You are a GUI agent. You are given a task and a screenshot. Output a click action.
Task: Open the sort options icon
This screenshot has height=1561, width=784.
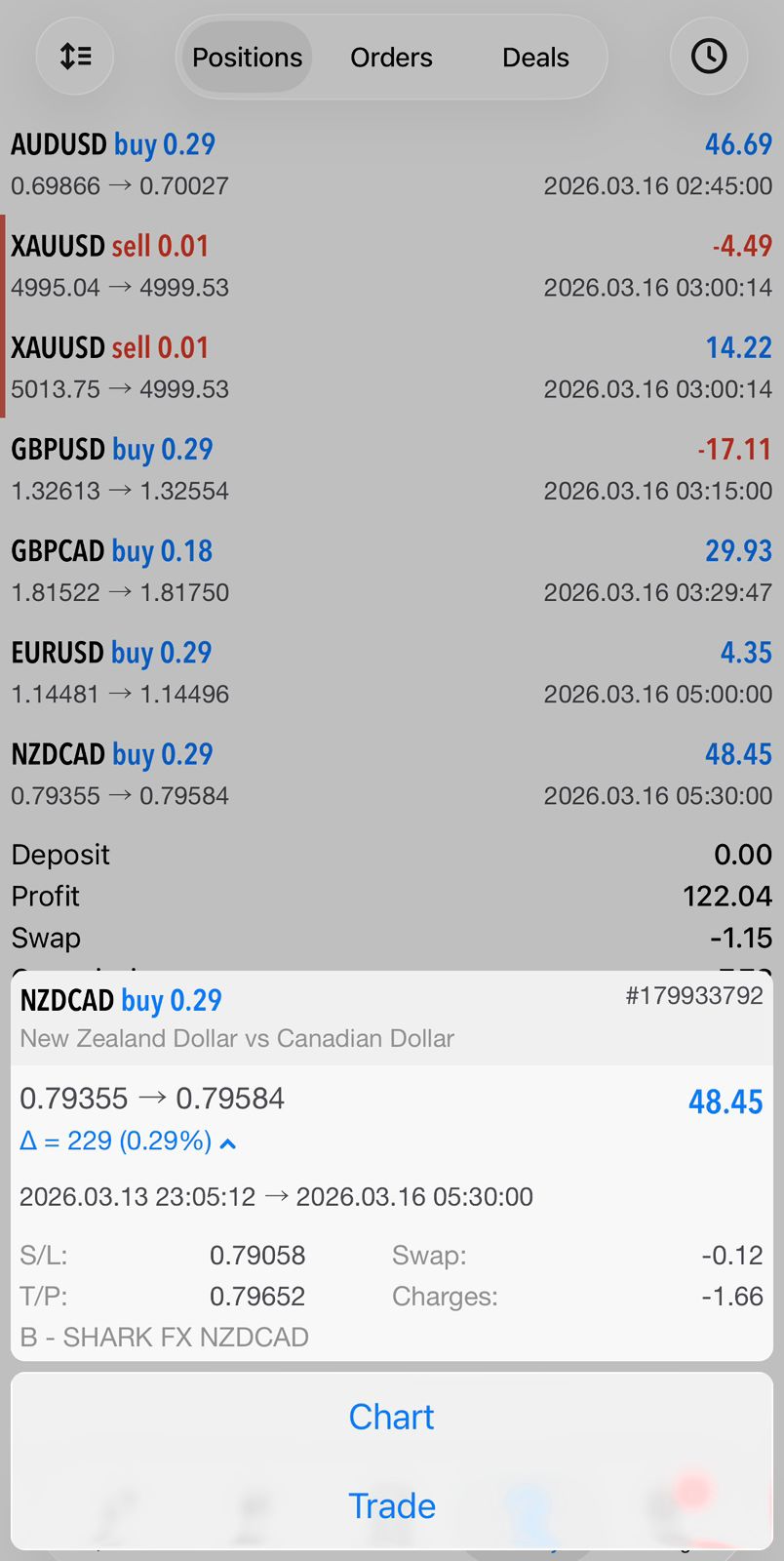[75, 57]
